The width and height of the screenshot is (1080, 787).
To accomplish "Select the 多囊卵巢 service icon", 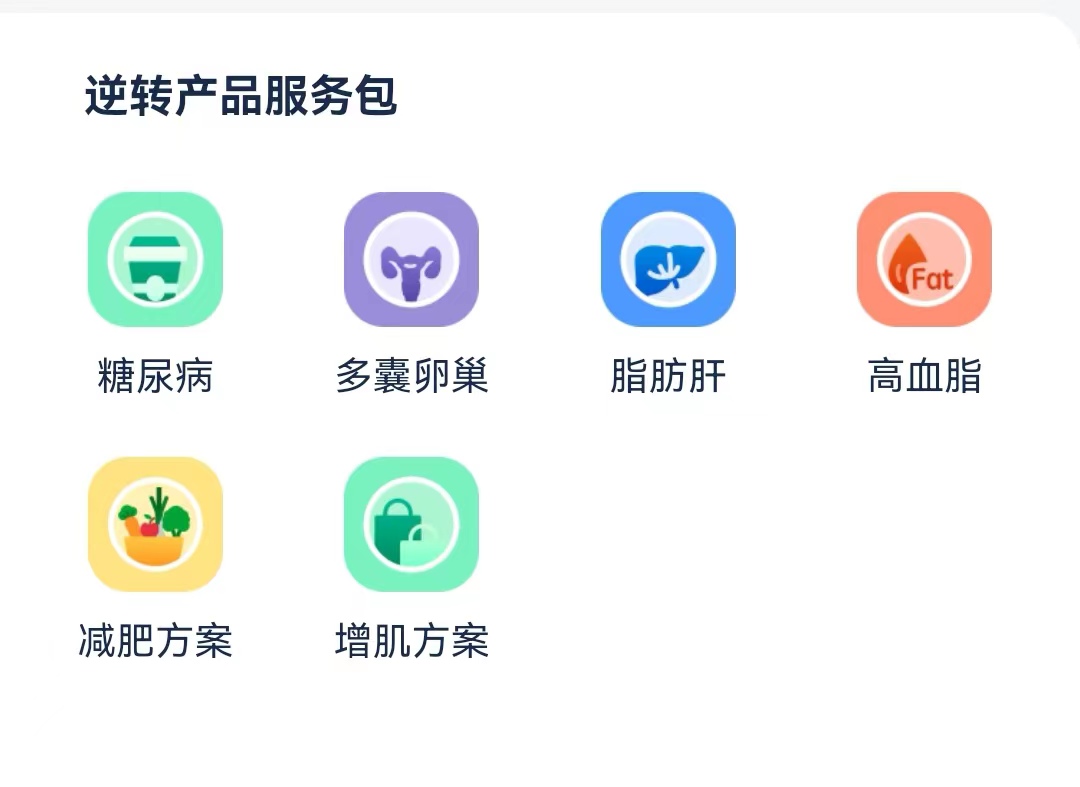I will (411, 260).
